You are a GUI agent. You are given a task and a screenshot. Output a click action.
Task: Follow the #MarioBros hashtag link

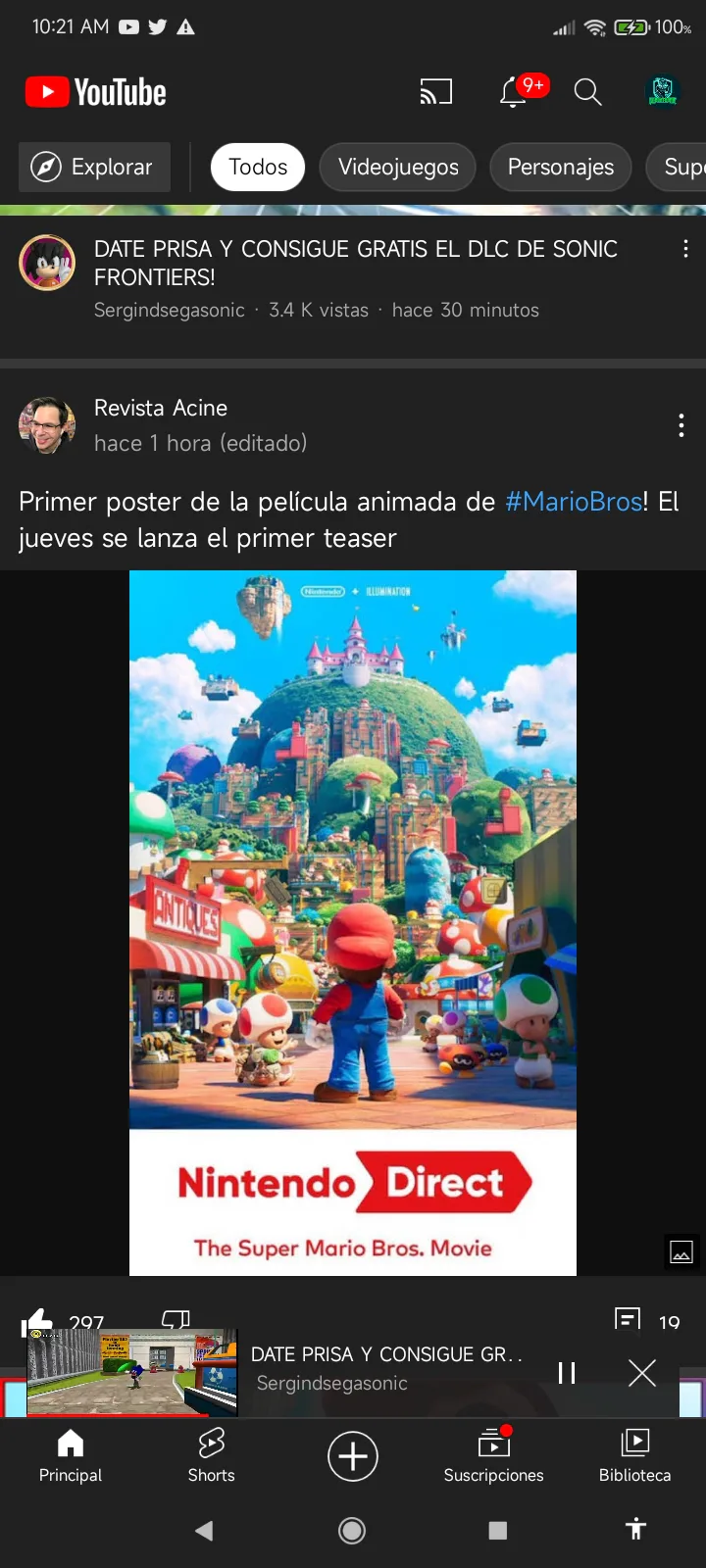pyautogui.click(x=574, y=502)
